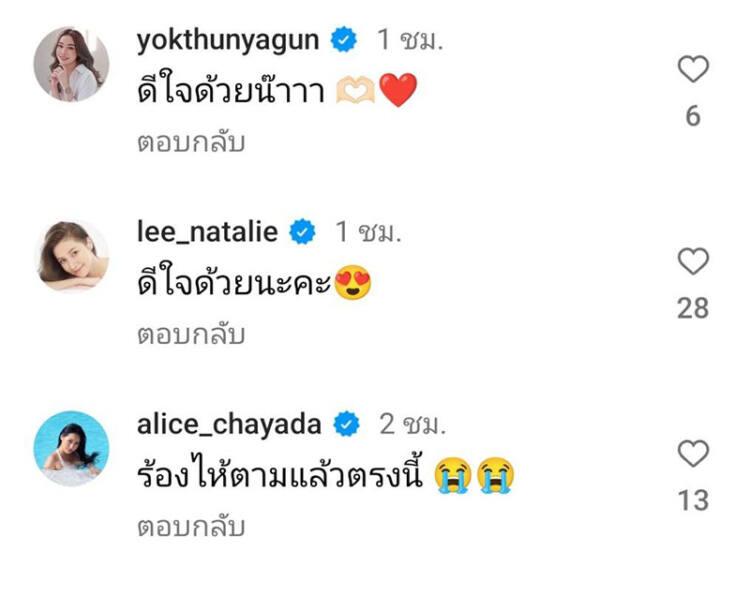Visit the lee_natalie username link

coord(207,232)
